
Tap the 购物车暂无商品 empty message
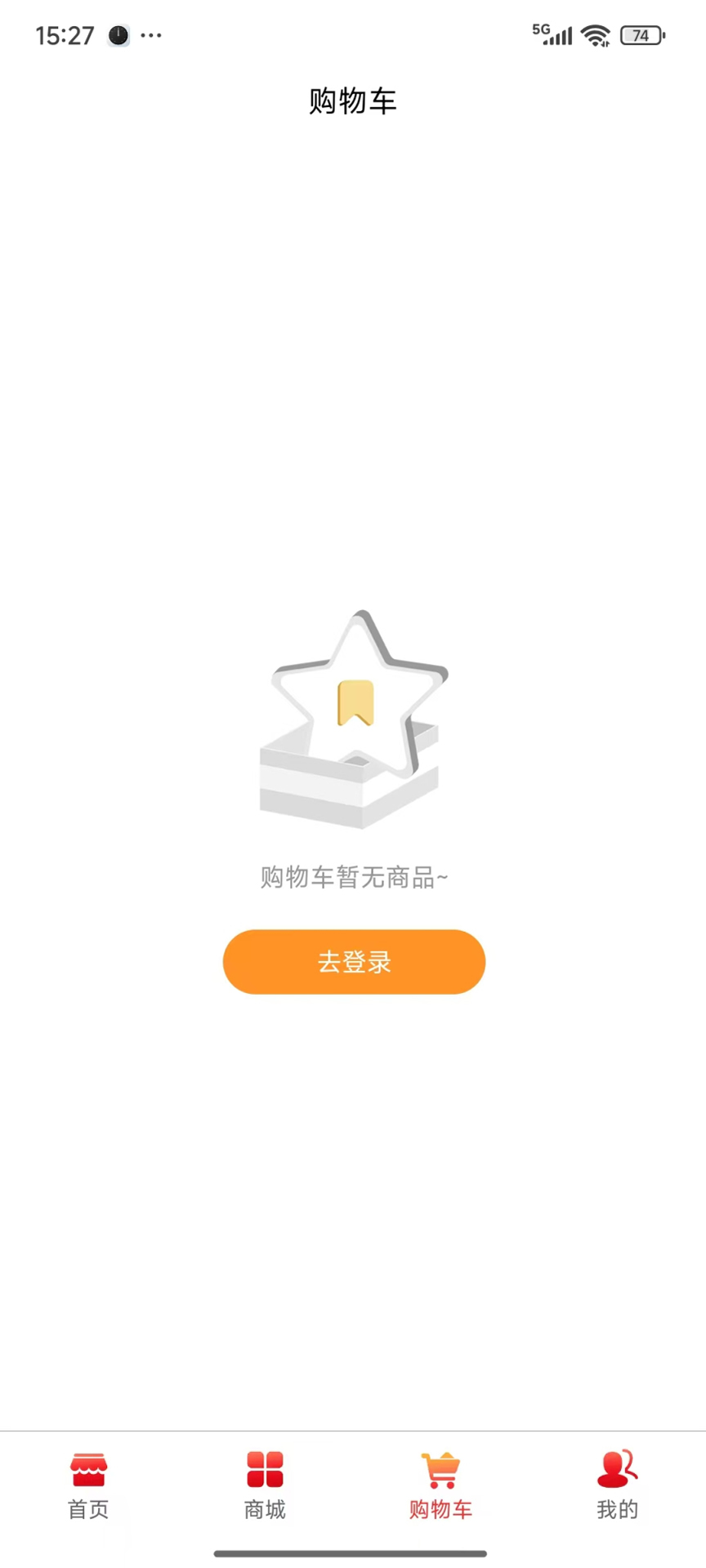353,877
